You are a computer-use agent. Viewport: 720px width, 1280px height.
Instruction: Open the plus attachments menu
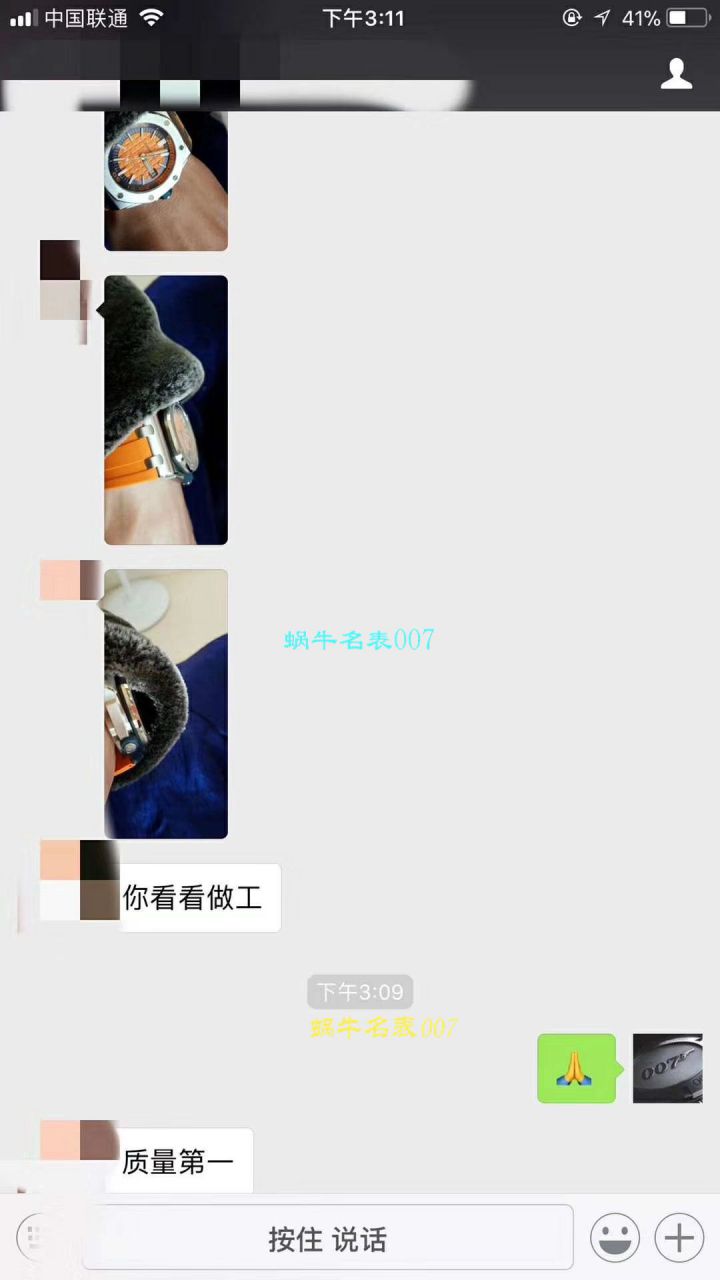(679, 1239)
